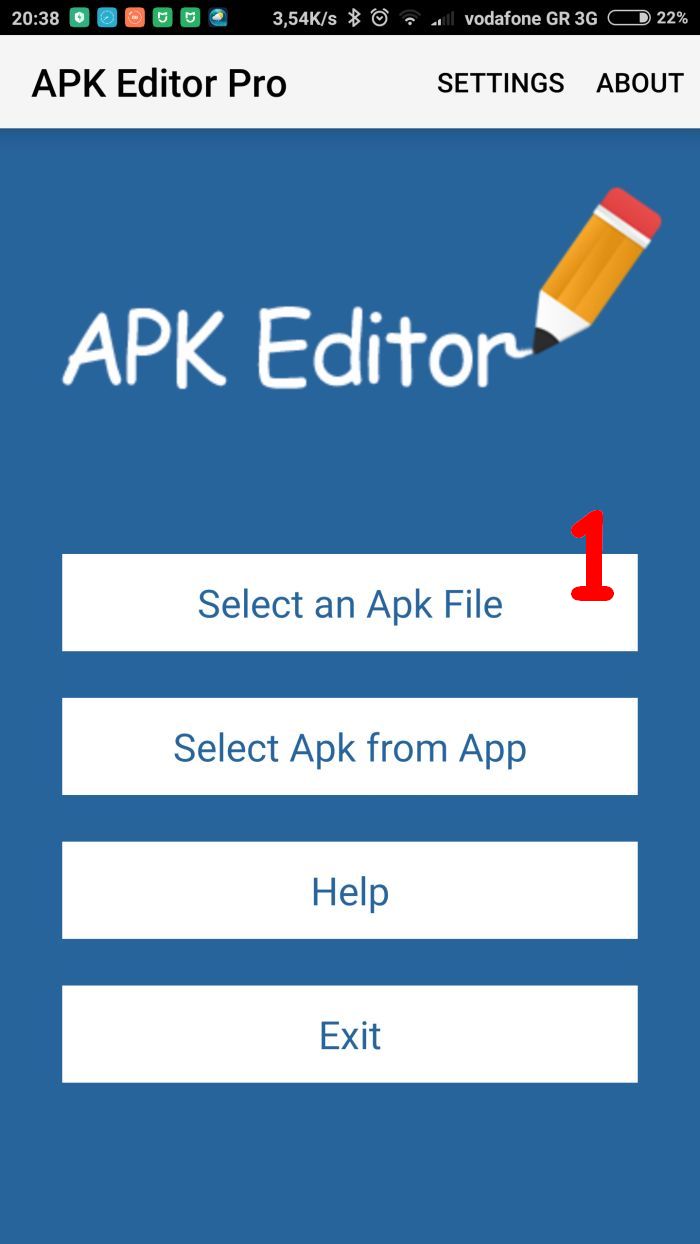
Task: Choose Select an Apk File
Action: point(349,603)
